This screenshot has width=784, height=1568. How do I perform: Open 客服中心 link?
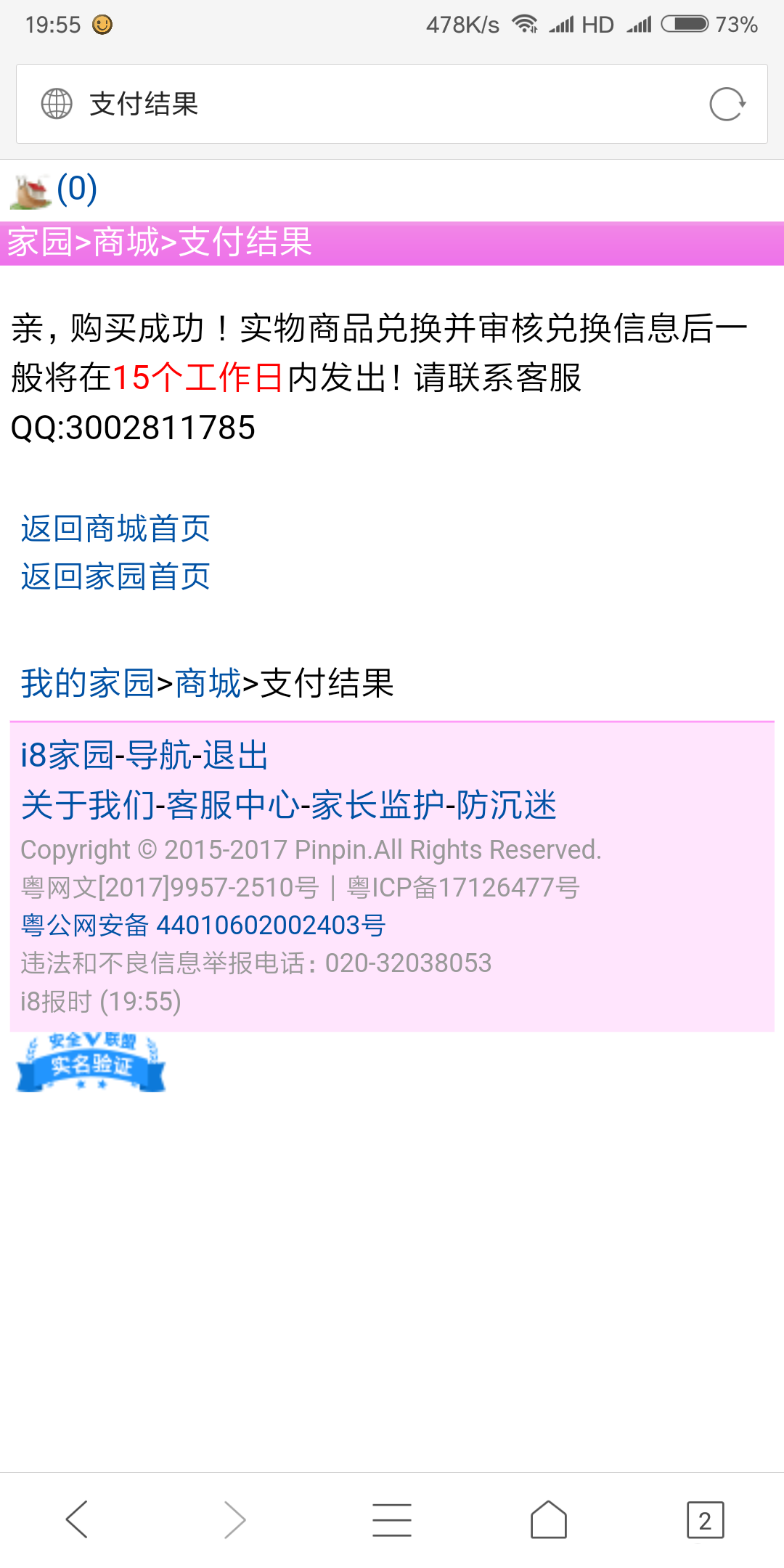pyautogui.click(x=233, y=805)
